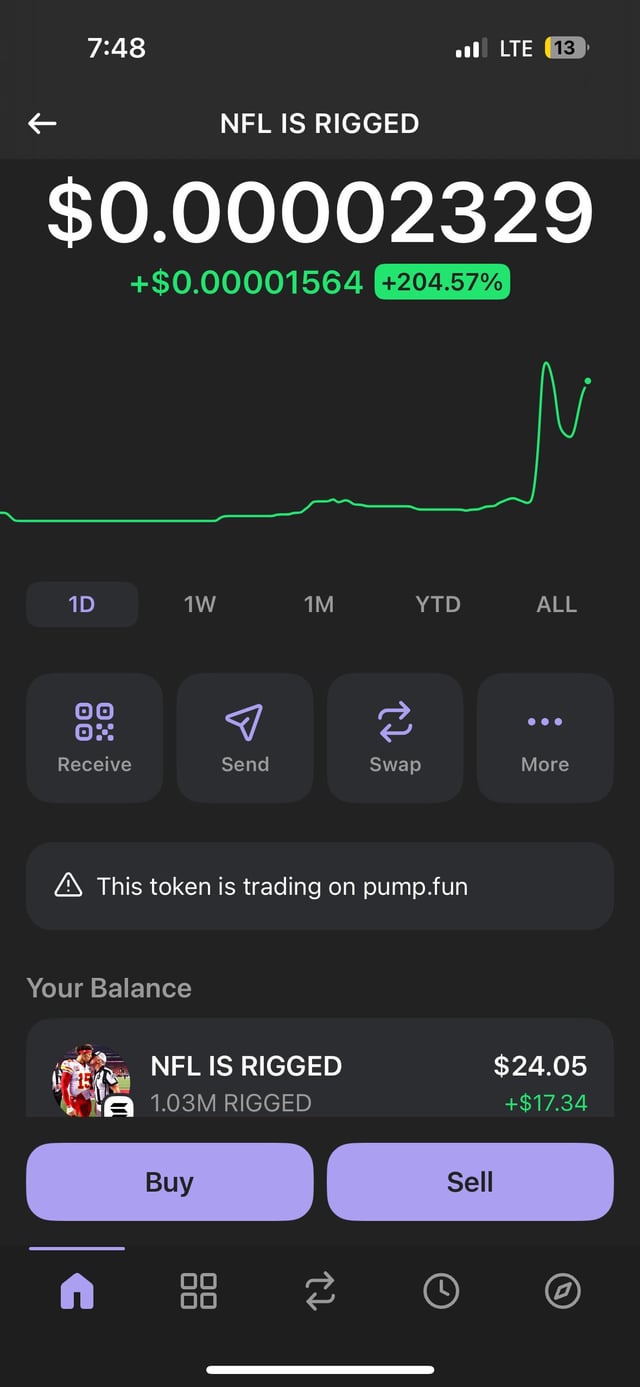Viewport: 640px width, 1387px height.
Task: Tap the Receive button
Action: click(95, 738)
